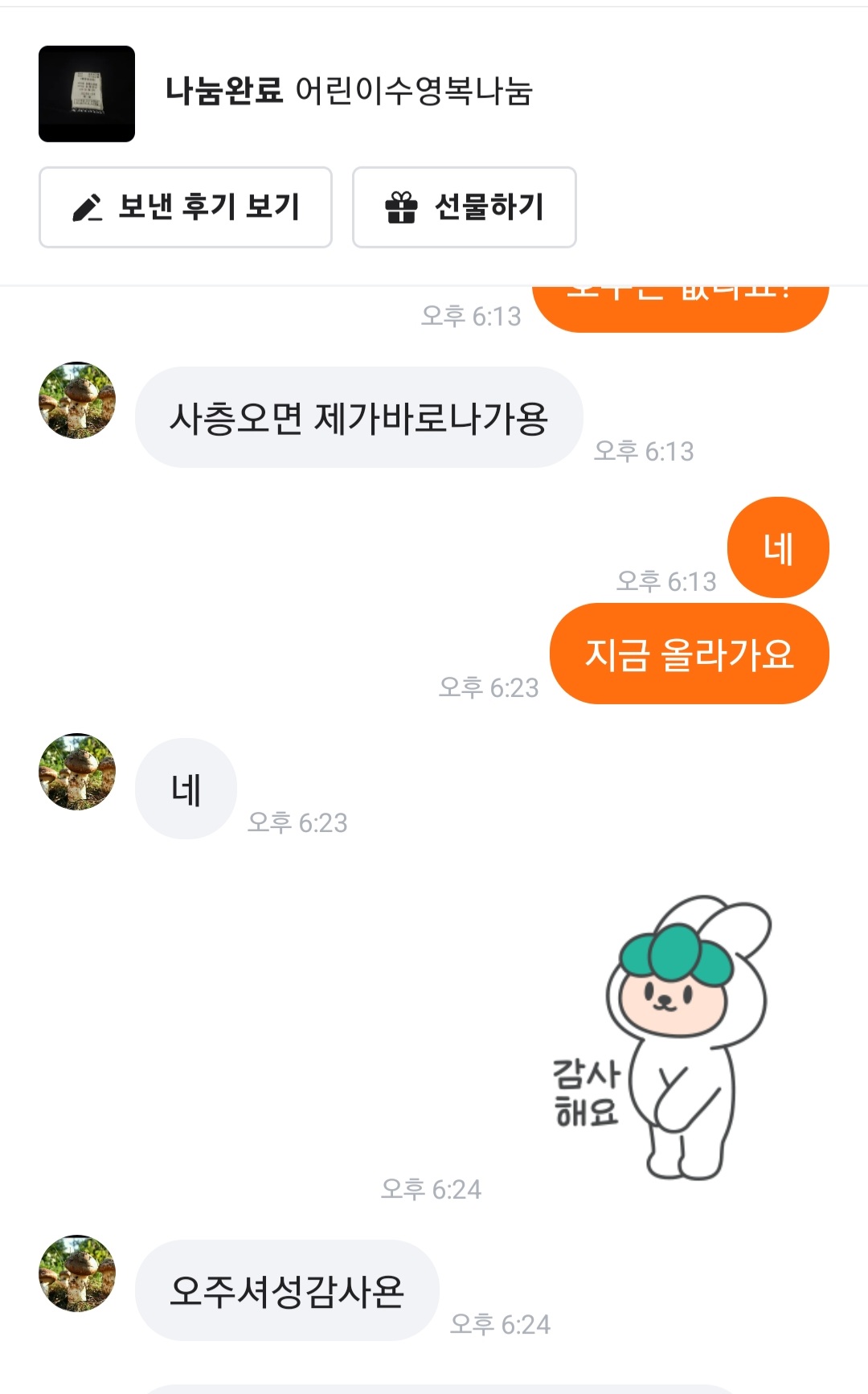Tap the 선물하기 gift button
868x1394 pixels.
pyautogui.click(x=465, y=207)
